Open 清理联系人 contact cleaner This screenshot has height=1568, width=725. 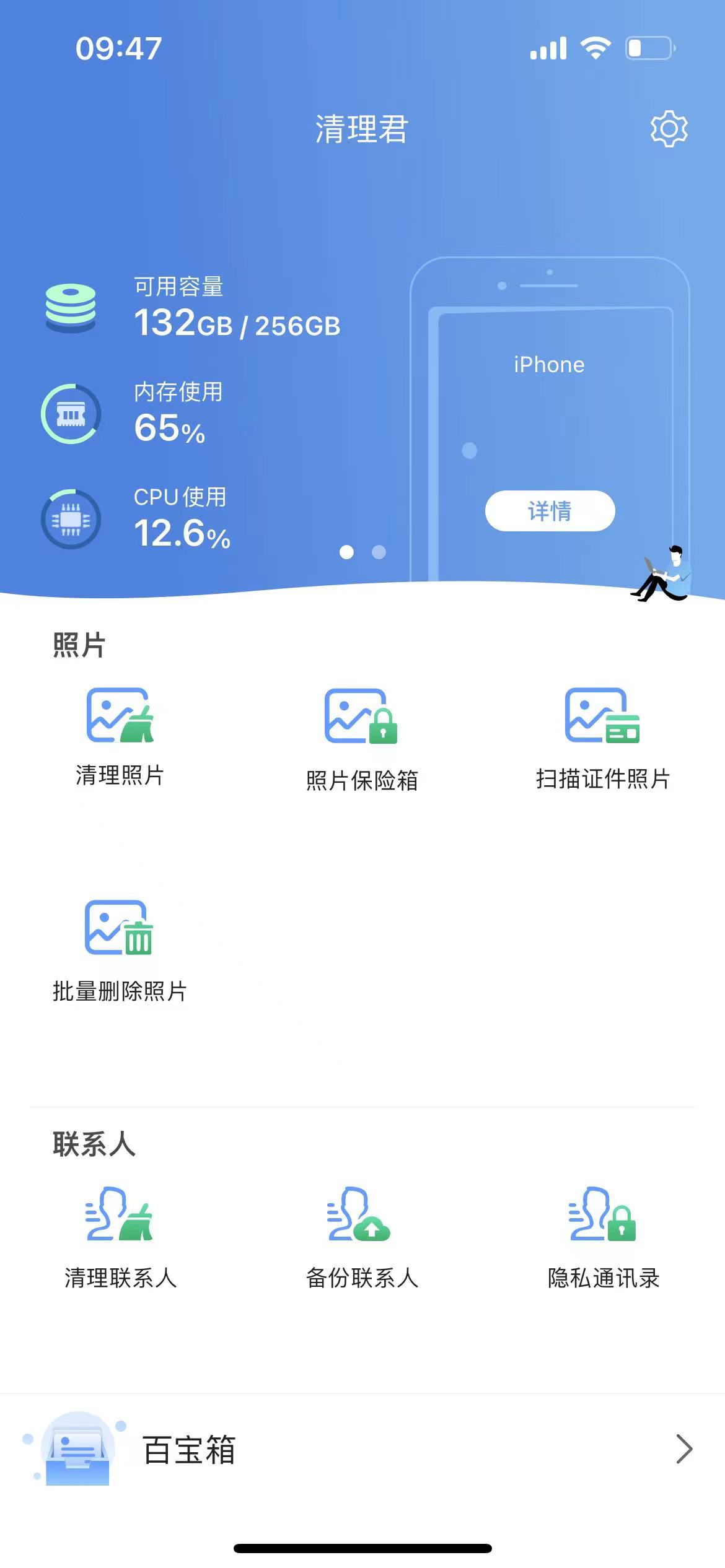(120, 1237)
